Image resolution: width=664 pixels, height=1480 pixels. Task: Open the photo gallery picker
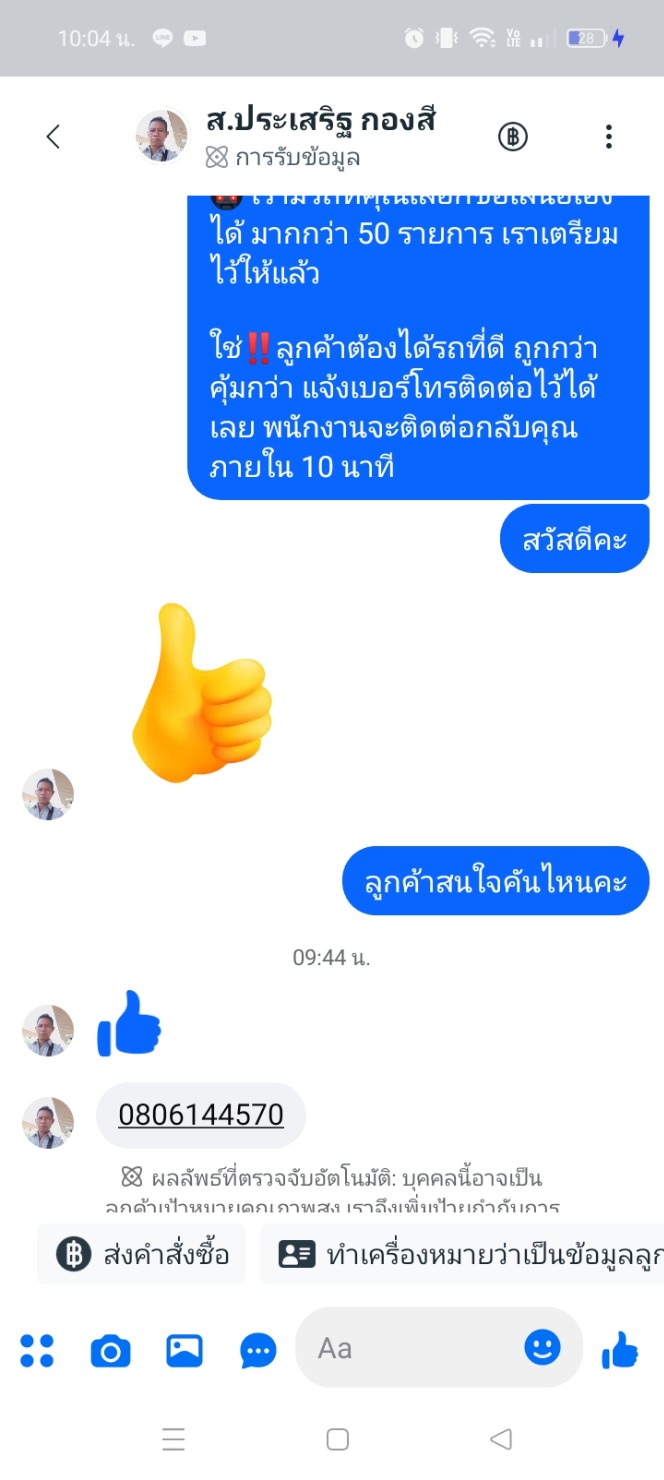[185, 1351]
